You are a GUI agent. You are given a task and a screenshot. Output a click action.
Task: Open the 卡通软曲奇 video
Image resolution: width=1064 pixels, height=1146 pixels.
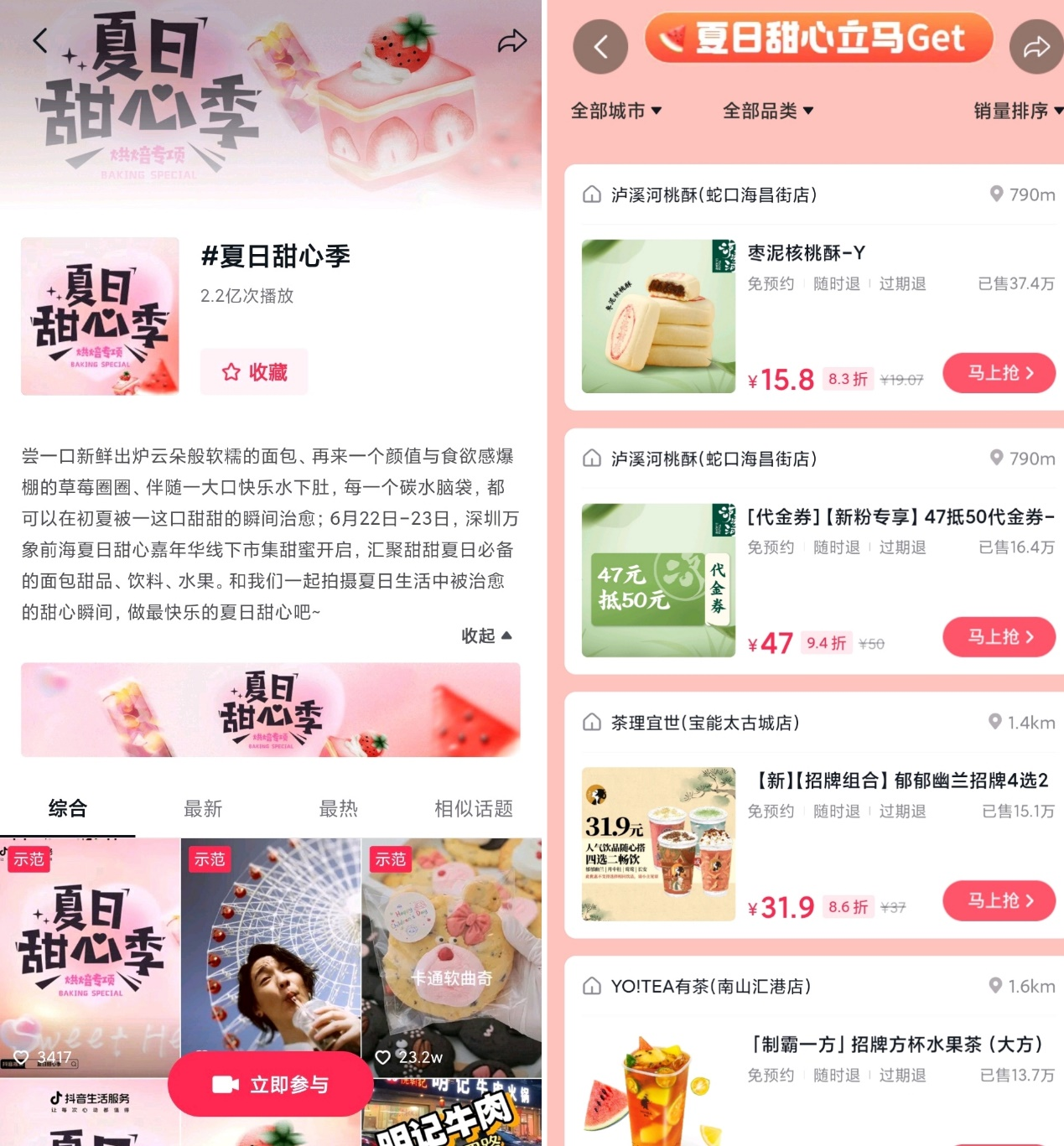(451, 956)
